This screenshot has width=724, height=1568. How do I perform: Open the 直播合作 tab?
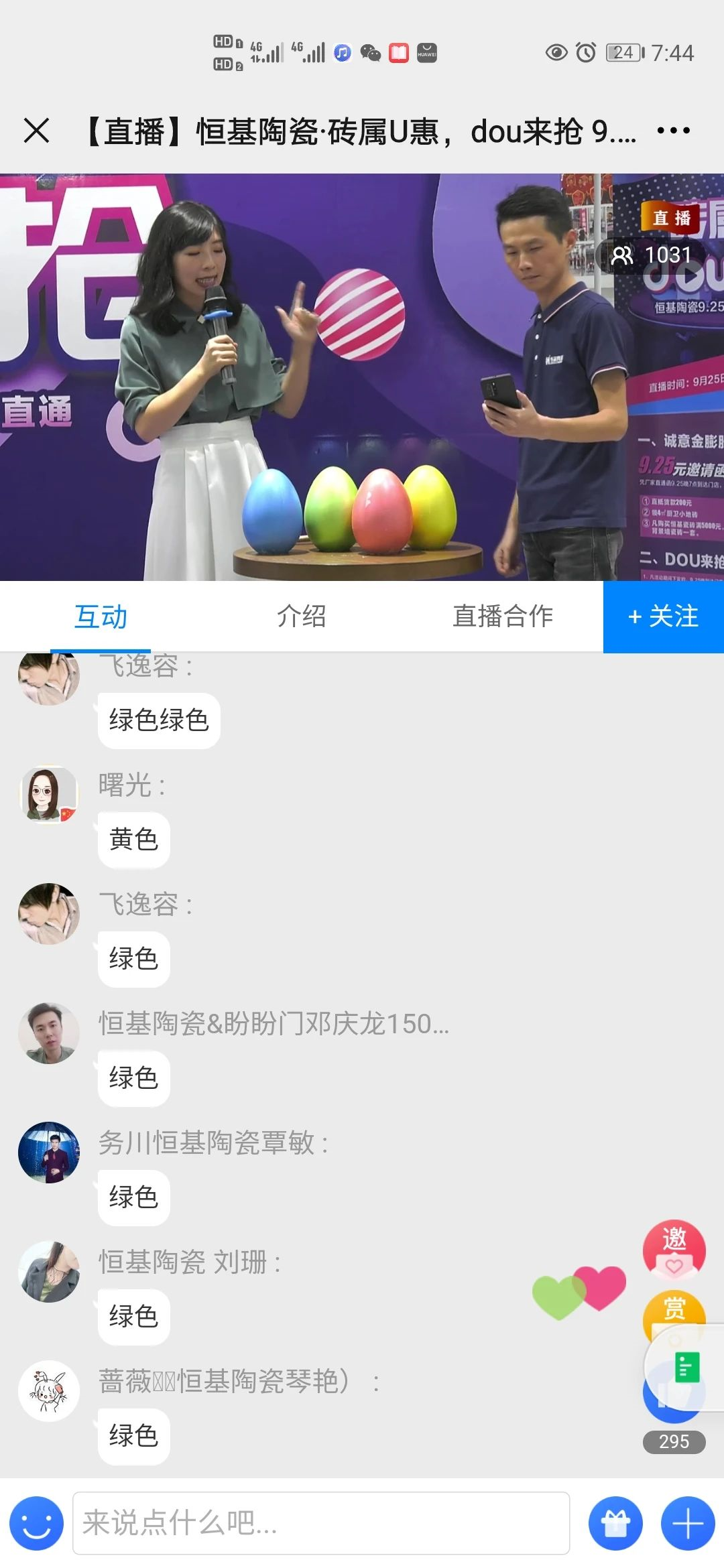[x=503, y=616]
